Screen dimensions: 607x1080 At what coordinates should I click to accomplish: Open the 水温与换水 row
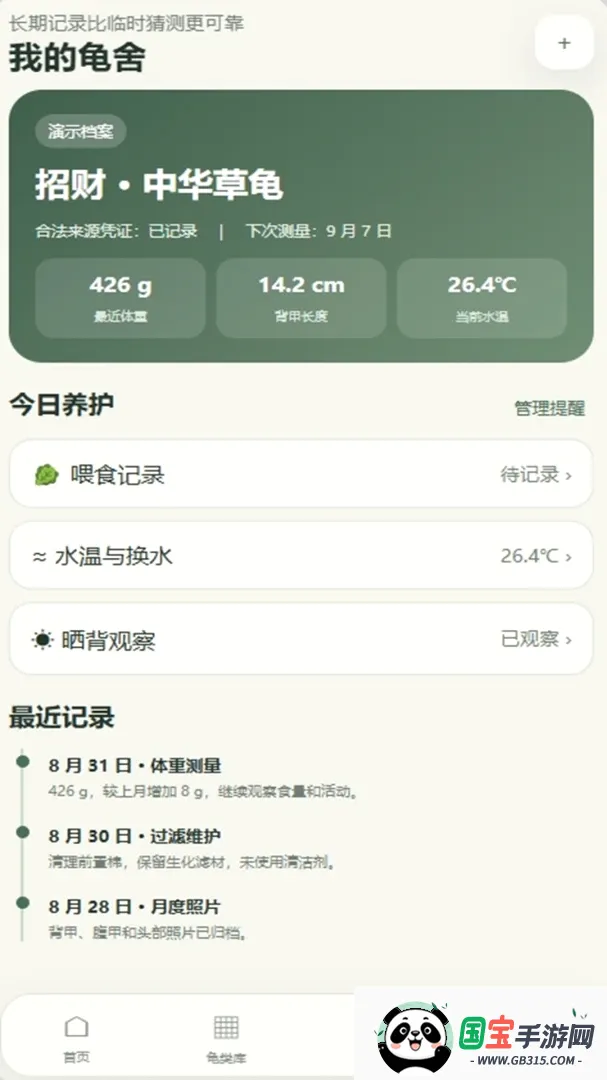coord(301,556)
